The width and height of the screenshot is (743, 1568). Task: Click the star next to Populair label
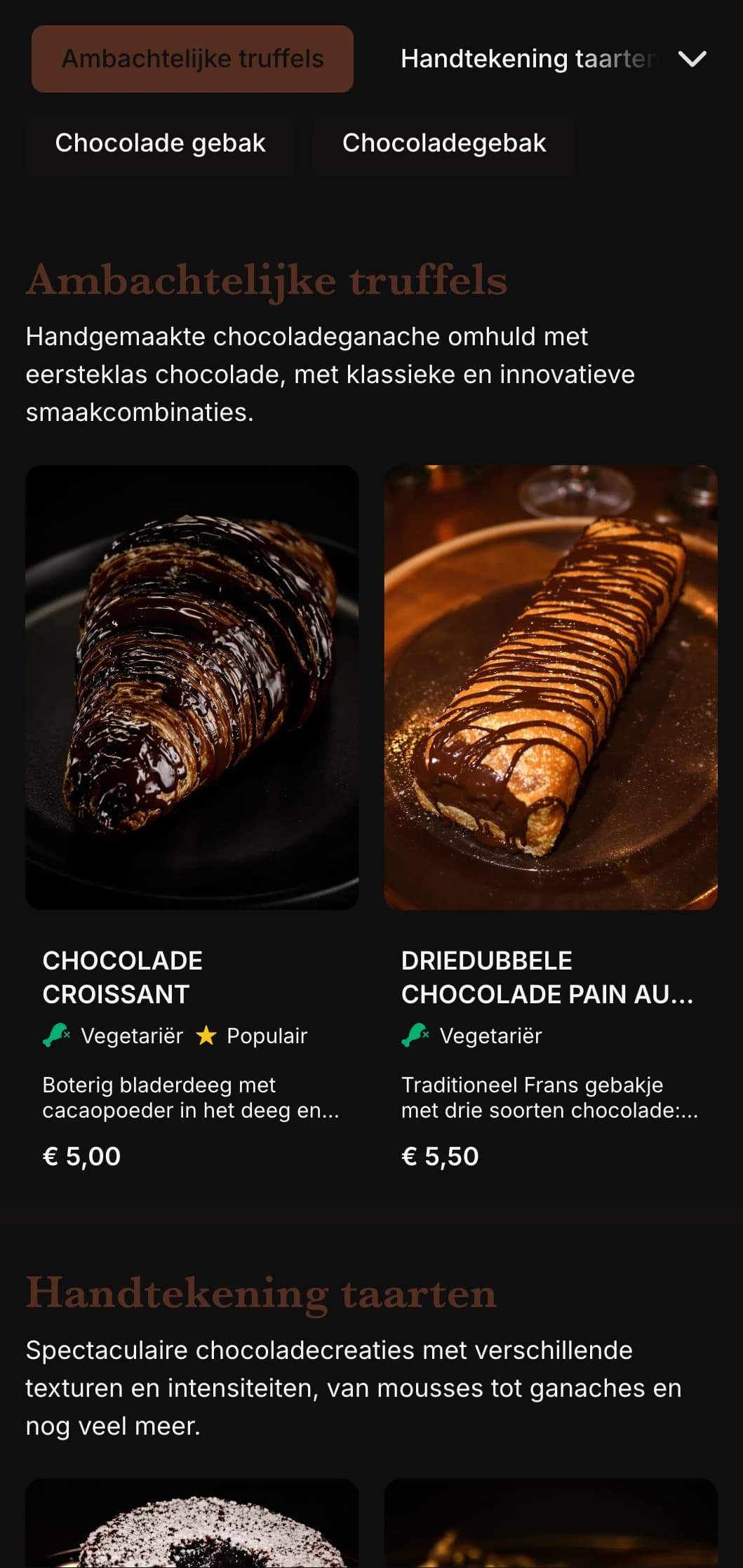pos(206,1035)
